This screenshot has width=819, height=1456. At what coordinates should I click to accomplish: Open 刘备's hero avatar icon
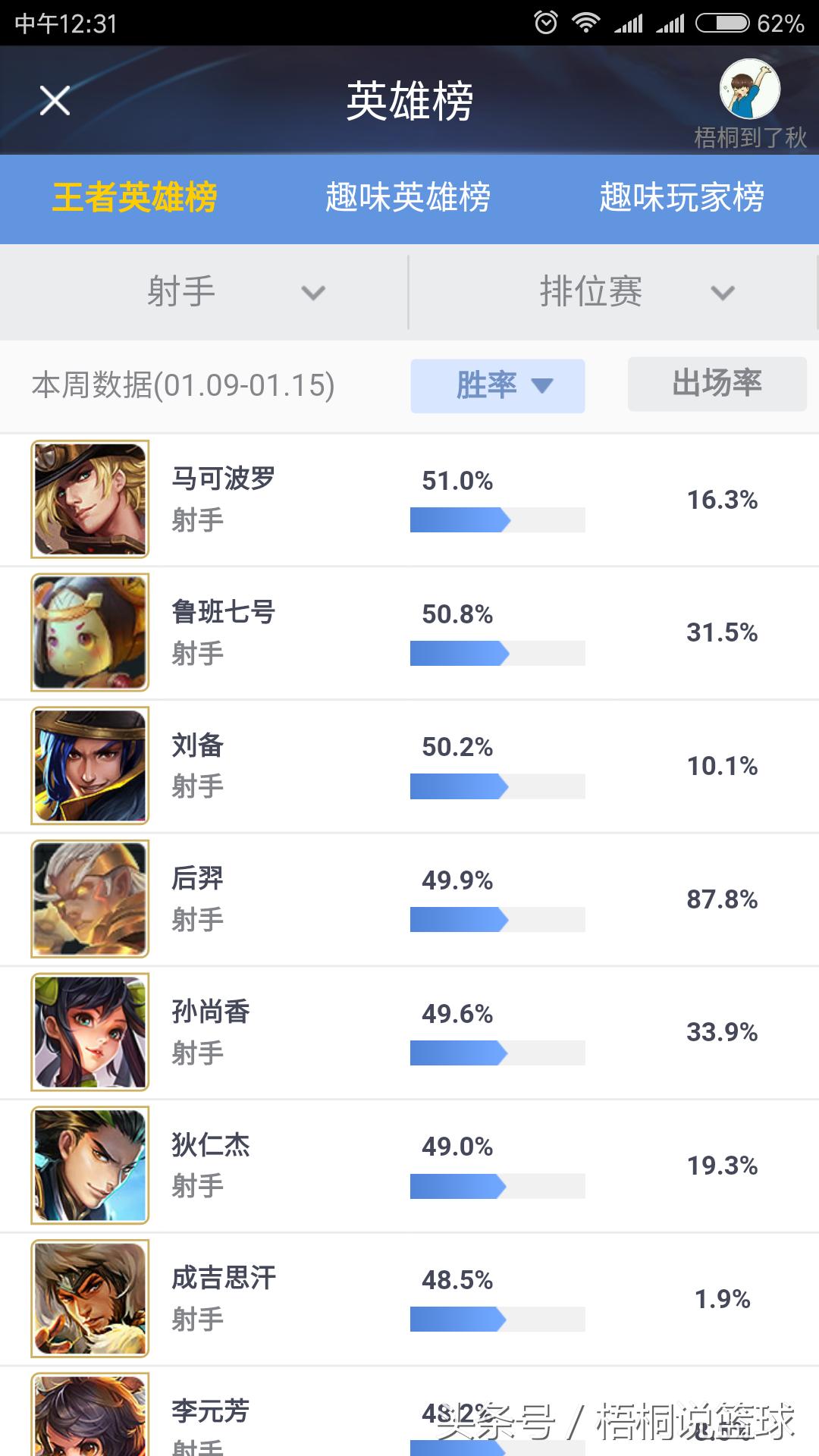click(x=89, y=765)
